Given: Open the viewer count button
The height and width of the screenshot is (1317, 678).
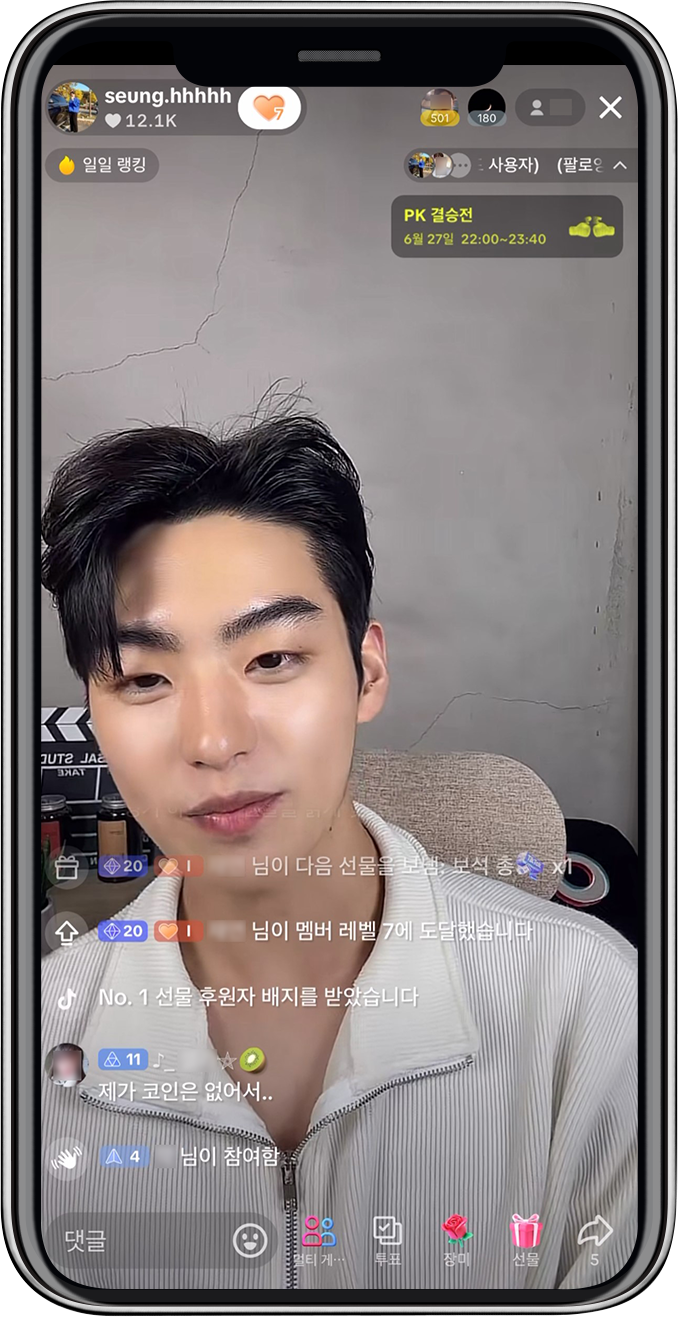Looking at the screenshot, I should pos(549,107).
